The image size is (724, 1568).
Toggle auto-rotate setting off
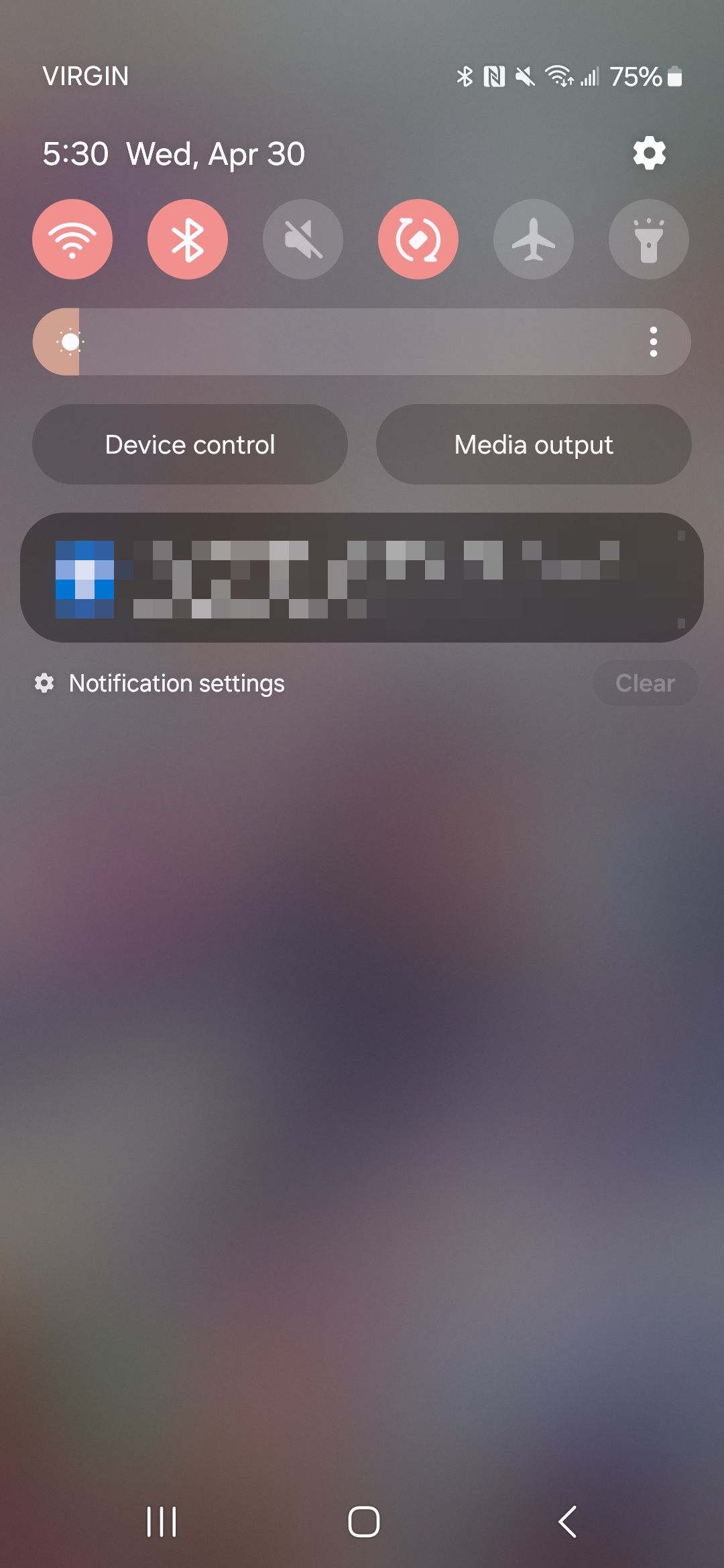(418, 239)
